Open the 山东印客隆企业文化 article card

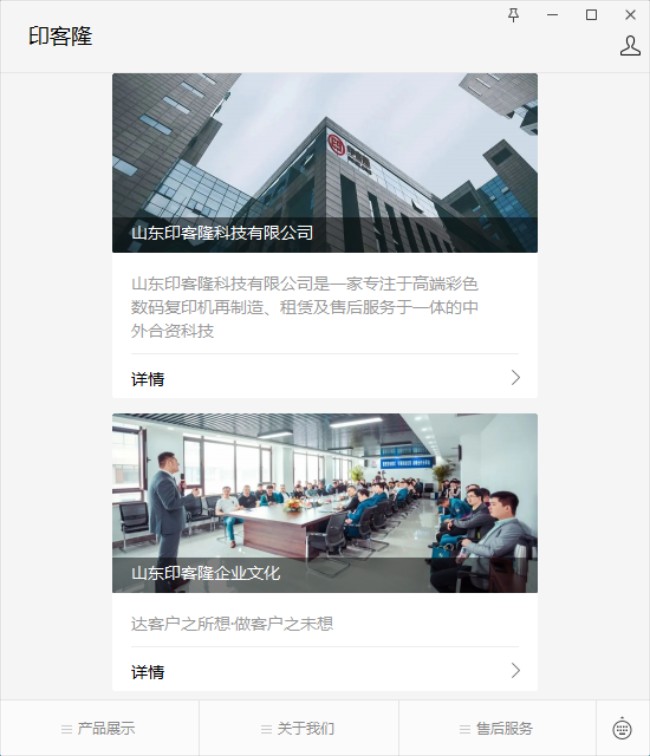324,503
